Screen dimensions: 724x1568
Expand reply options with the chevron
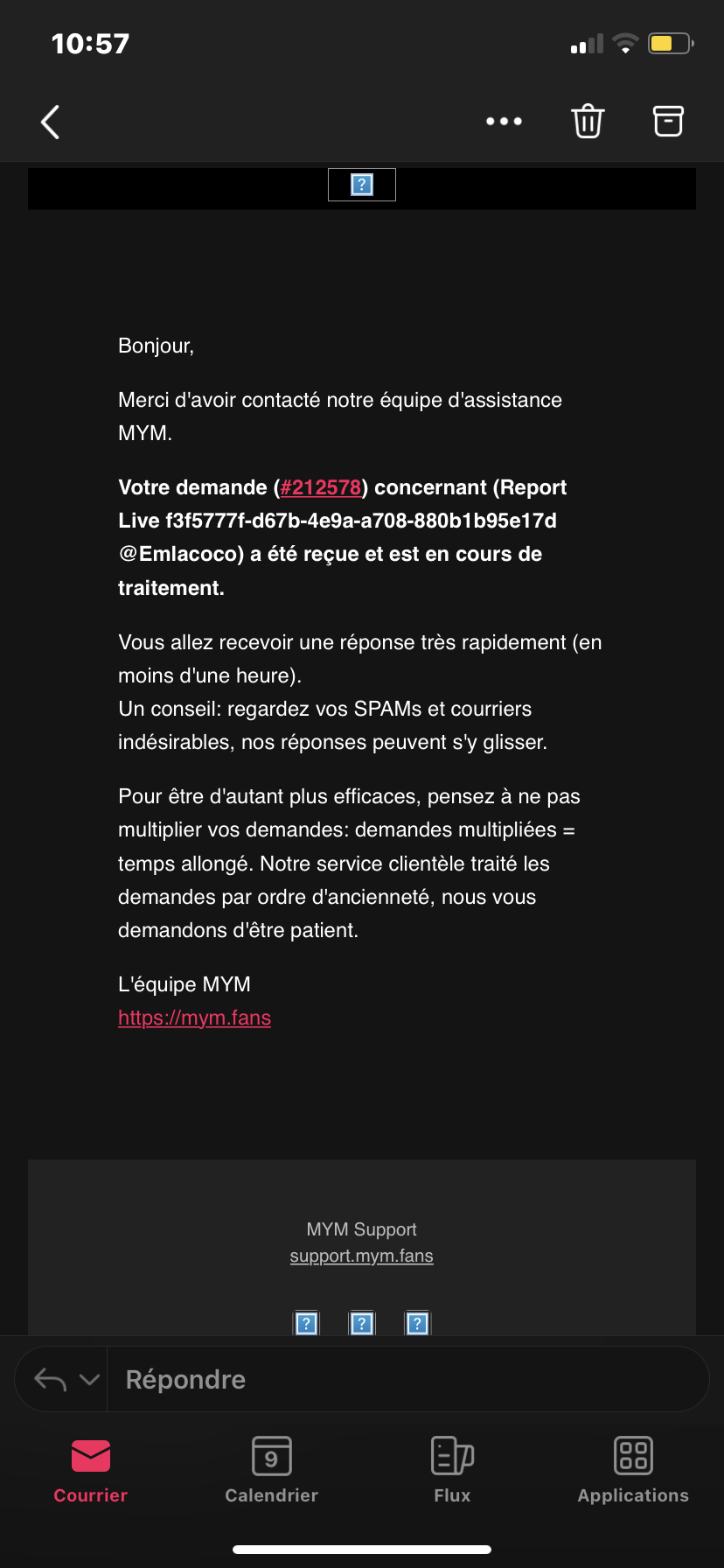[x=89, y=1379]
